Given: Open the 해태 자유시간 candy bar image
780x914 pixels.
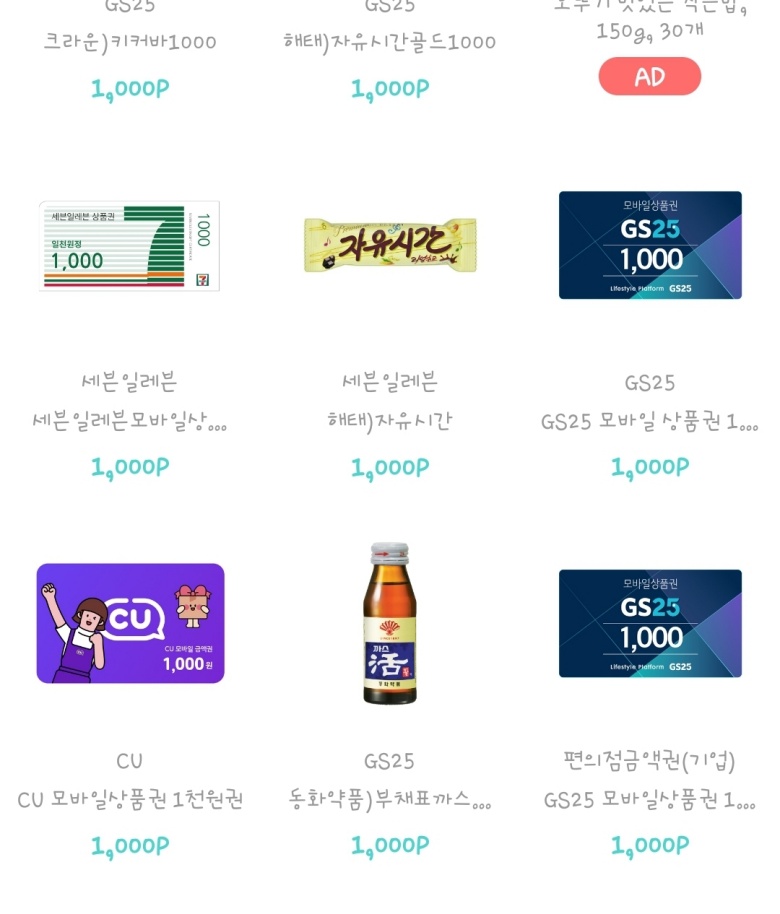Looking at the screenshot, I should (x=389, y=243).
